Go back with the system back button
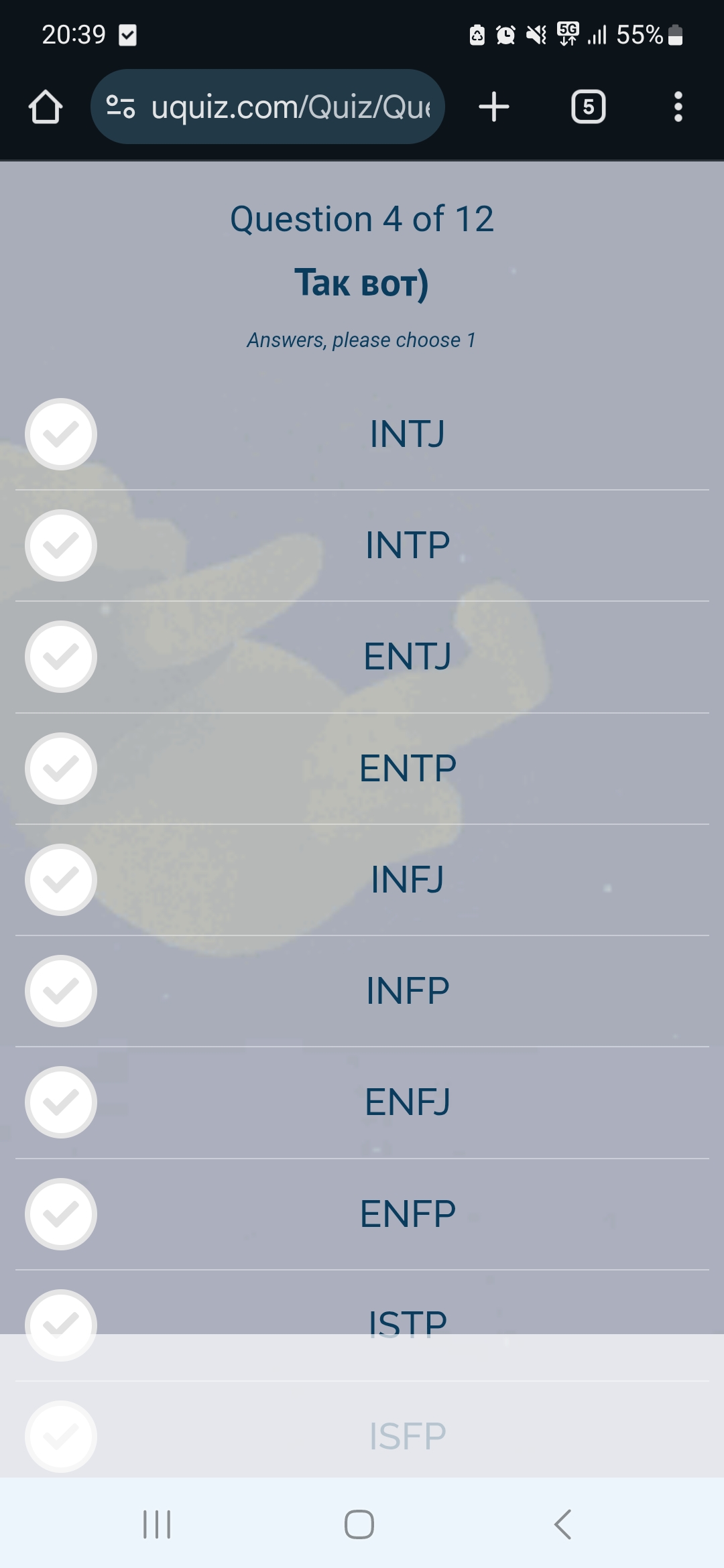The width and height of the screenshot is (724, 1568). click(x=563, y=1524)
